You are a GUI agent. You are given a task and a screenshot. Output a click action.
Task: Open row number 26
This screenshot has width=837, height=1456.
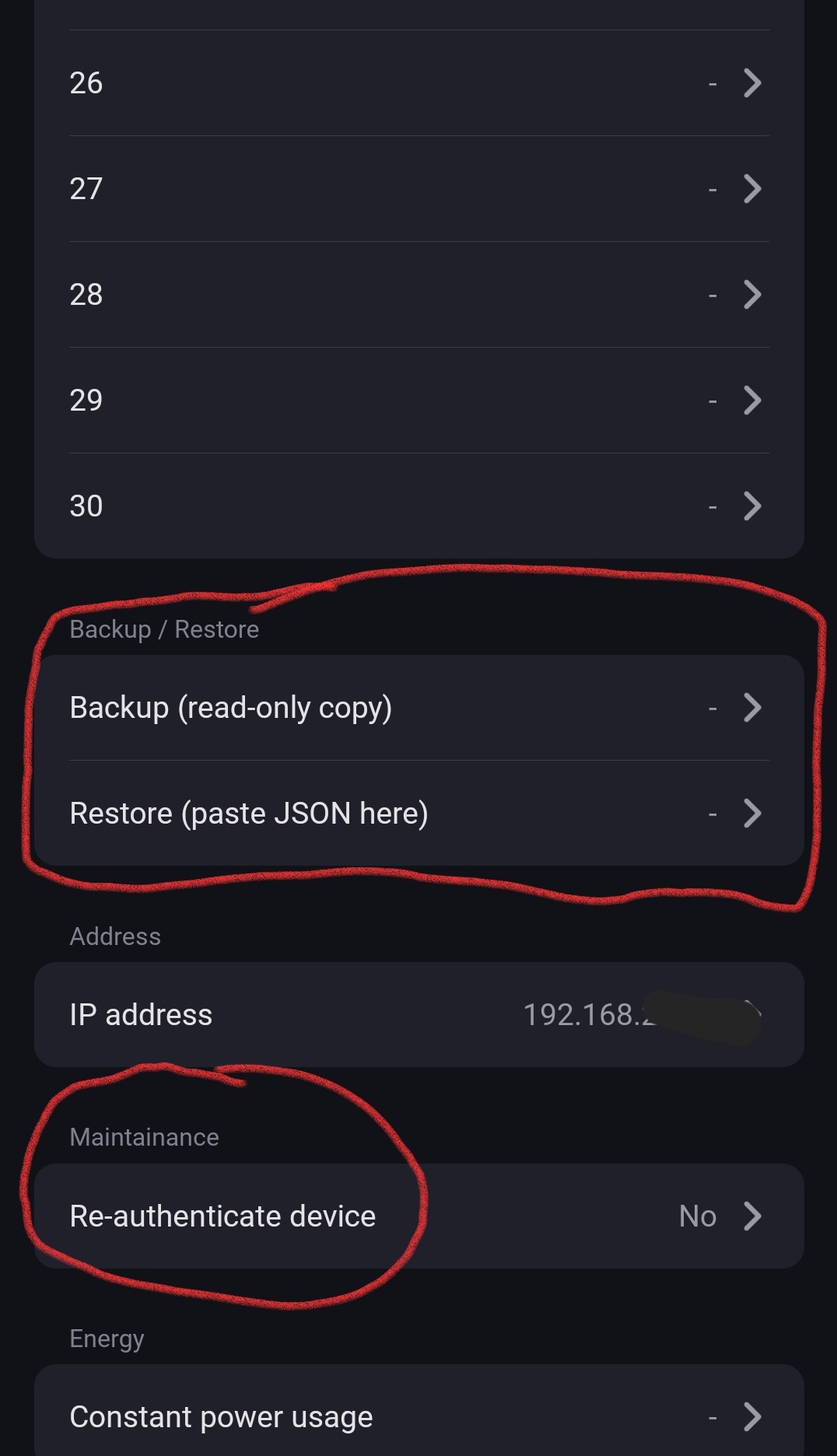(418, 83)
